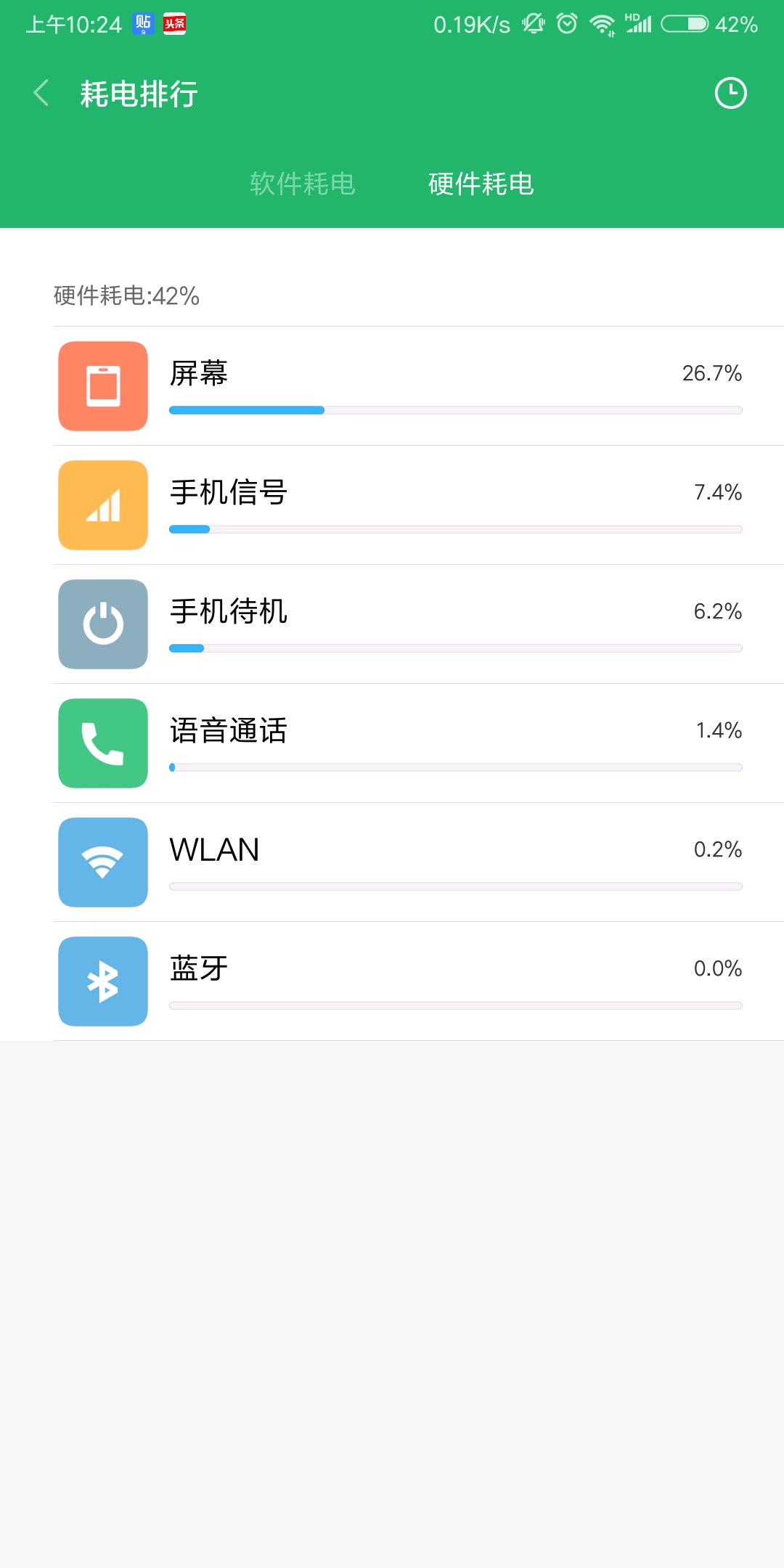Select the 硬件耗电 tab
Image resolution: width=784 pixels, height=1568 pixels.
click(481, 184)
